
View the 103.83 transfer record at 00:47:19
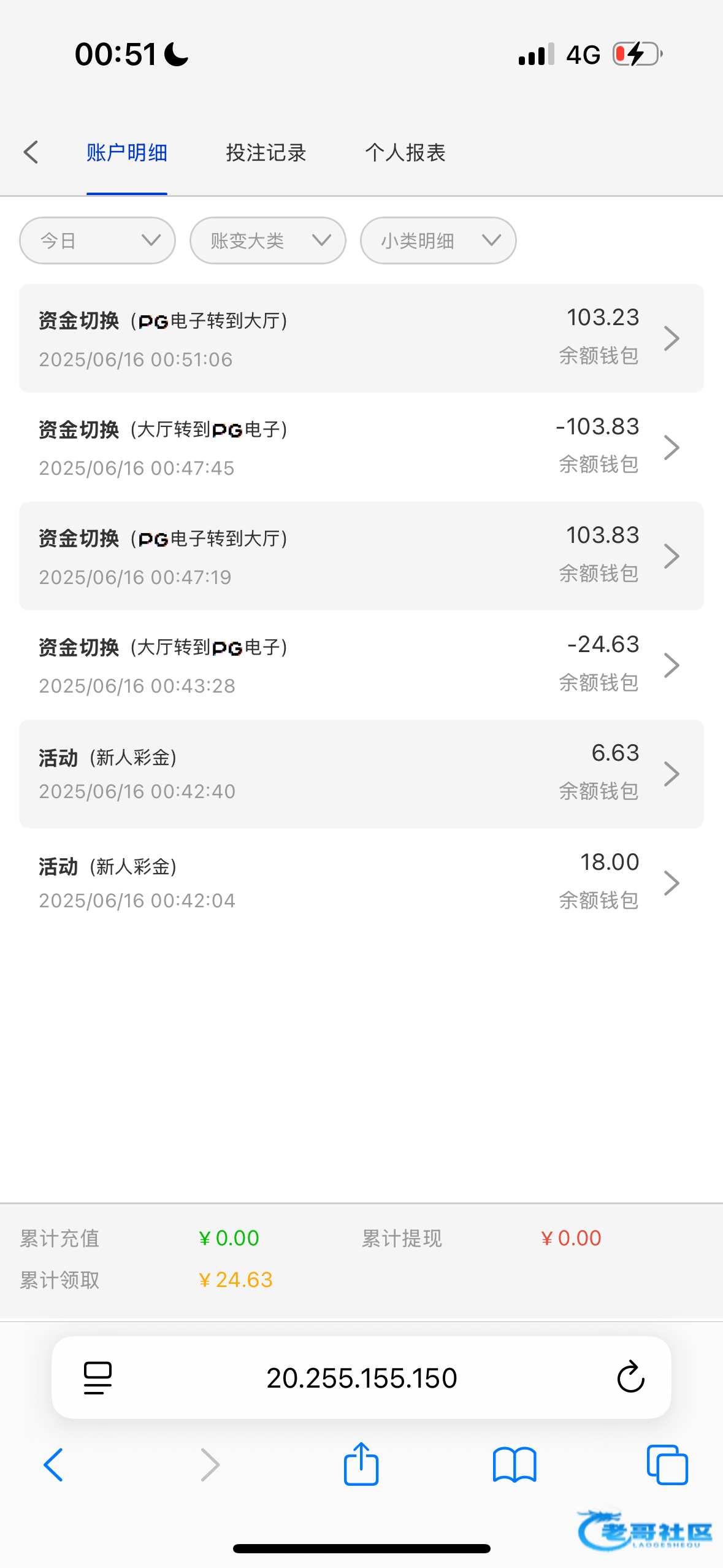click(x=361, y=556)
